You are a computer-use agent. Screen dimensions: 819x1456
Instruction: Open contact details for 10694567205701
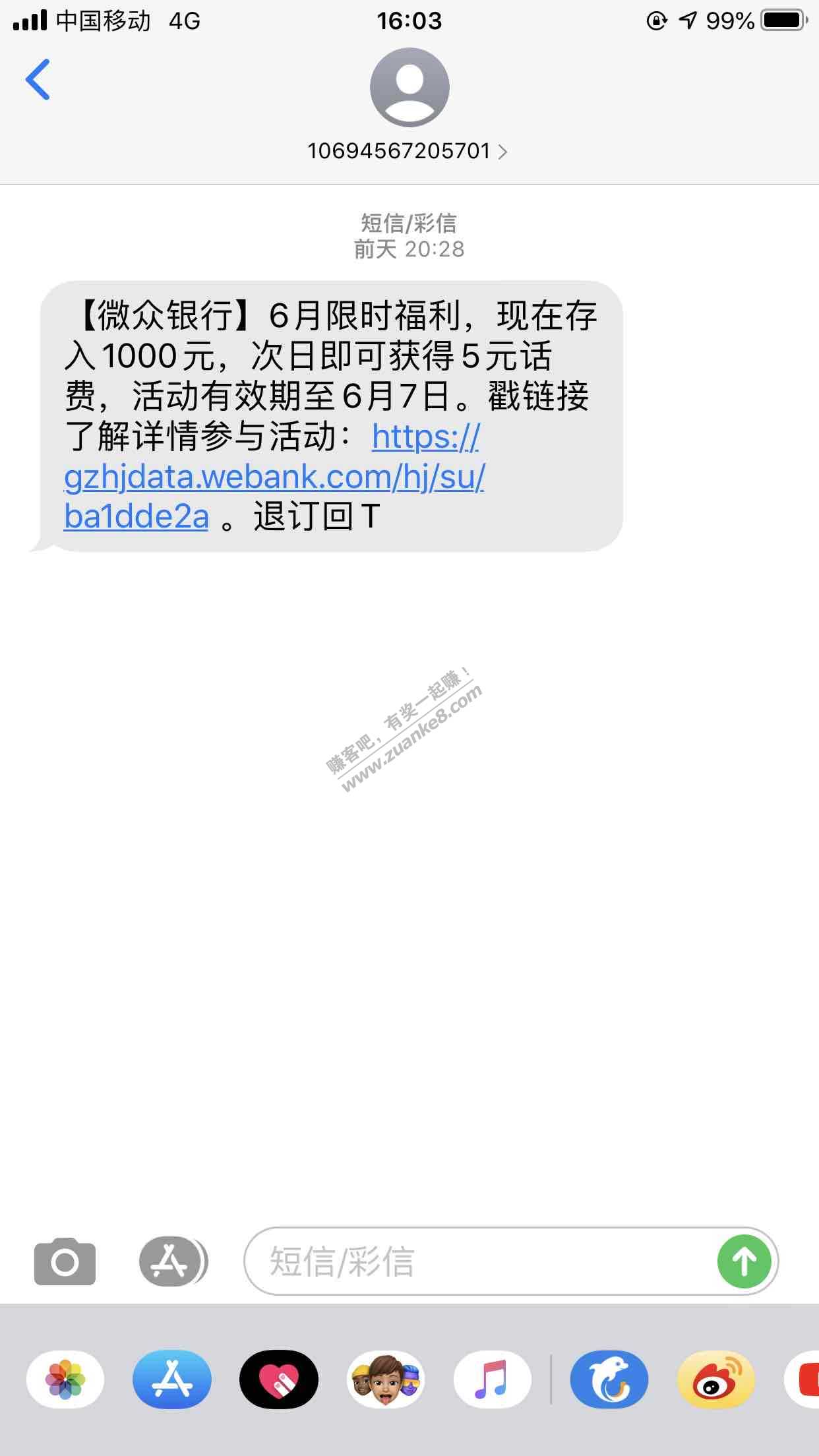click(408, 151)
